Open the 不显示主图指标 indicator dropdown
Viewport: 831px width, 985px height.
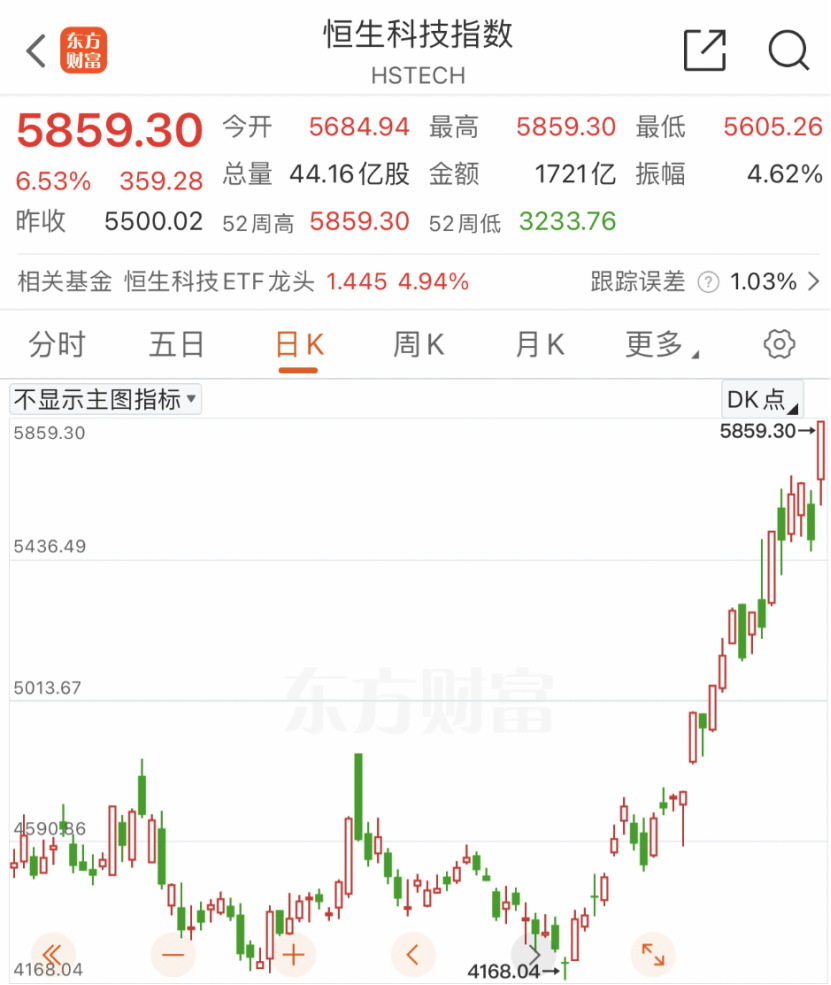(105, 400)
